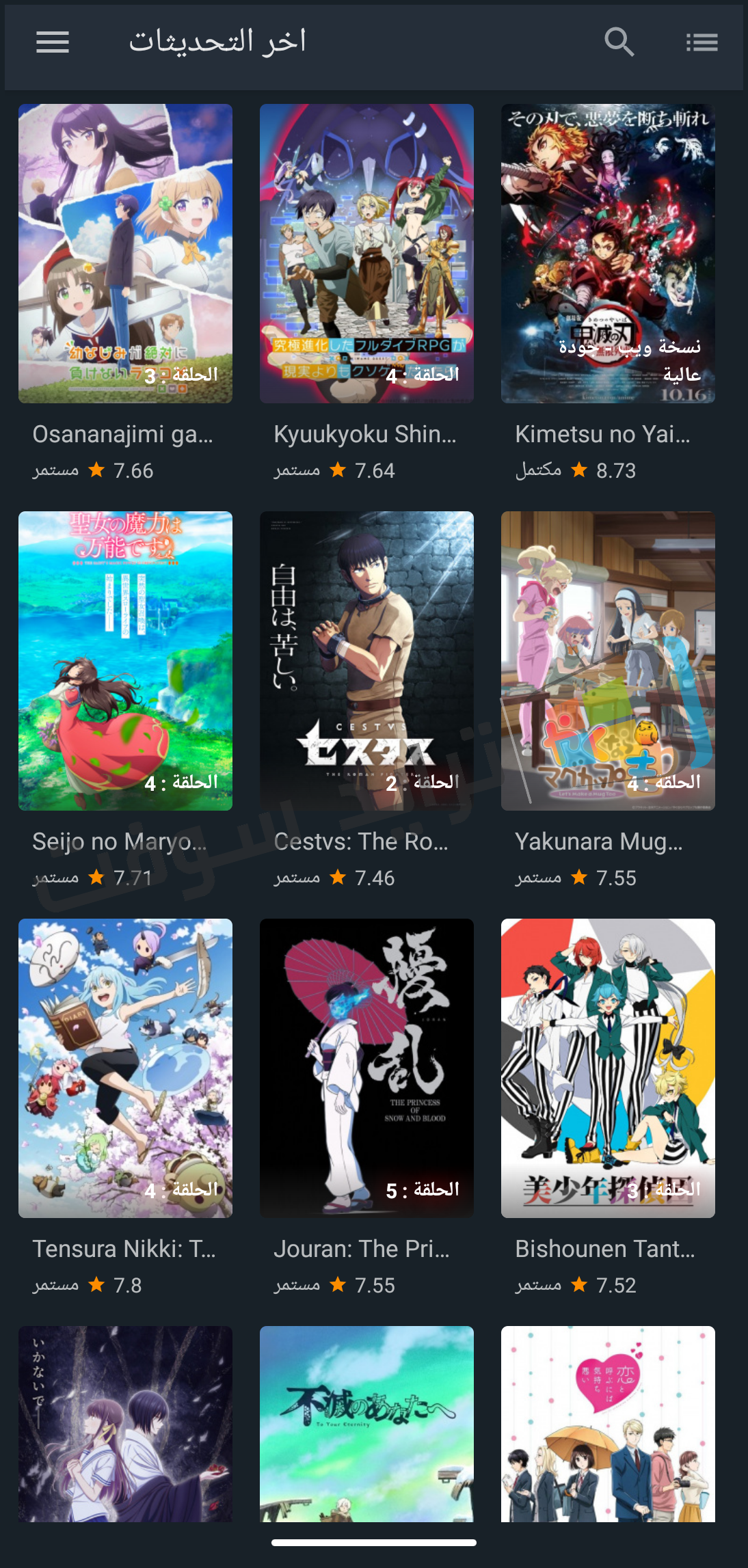The width and height of the screenshot is (748, 1568).
Task: View the Bishounen Tanteidan anime card
Action: pyautogui.click(x=608, y=1068)
